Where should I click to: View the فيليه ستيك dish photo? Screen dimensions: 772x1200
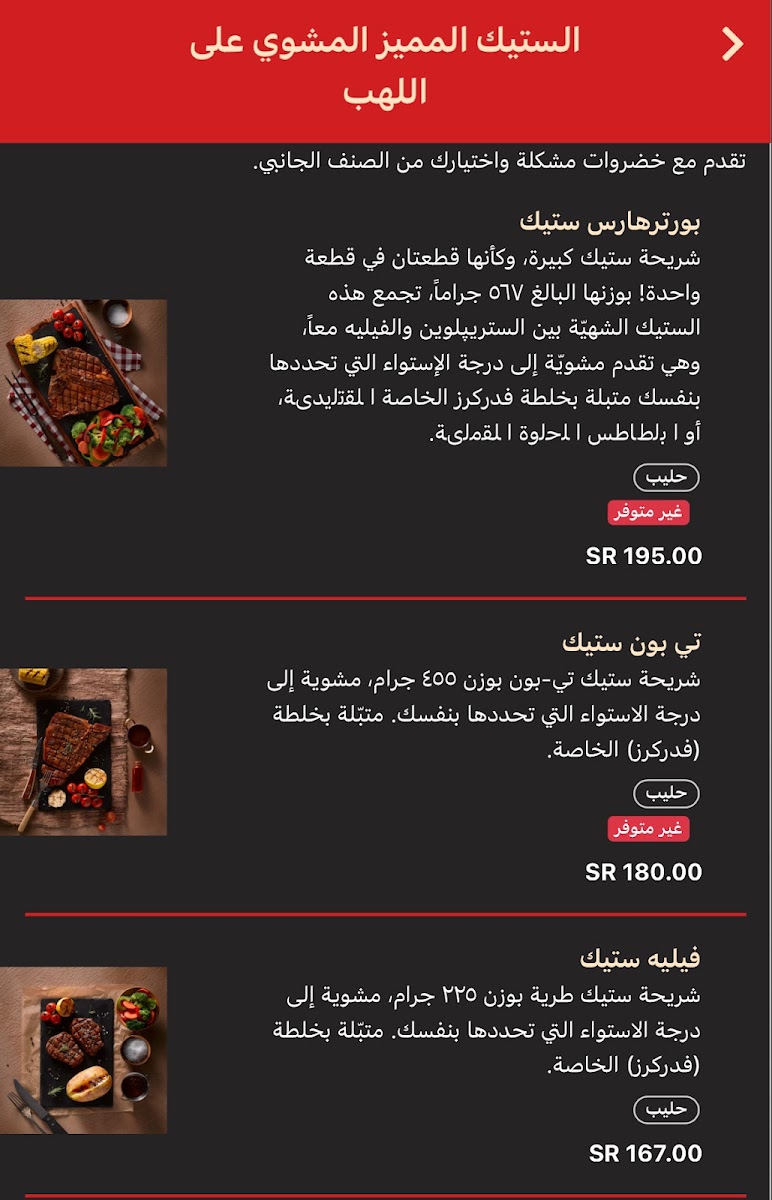coord(83,1050)
